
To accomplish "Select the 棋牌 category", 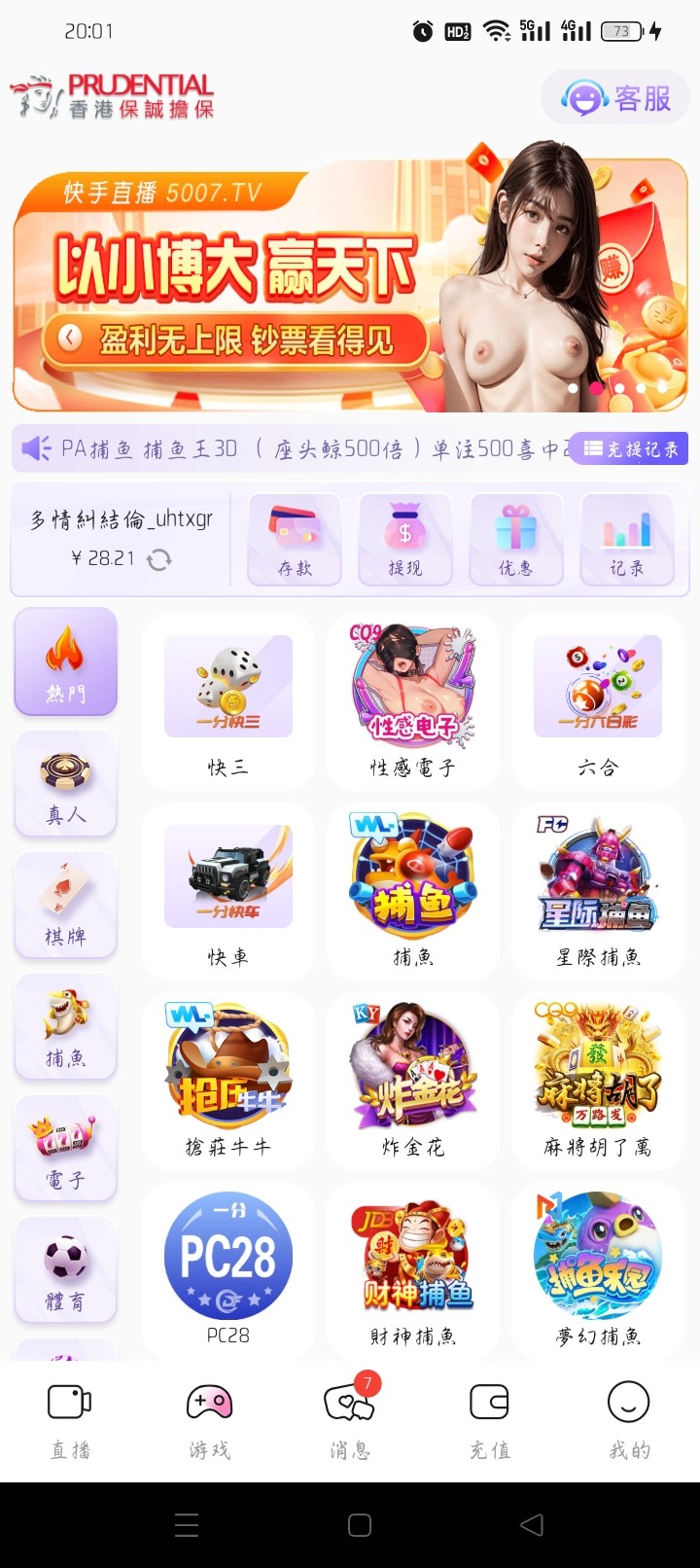I will (x=66, y=906).
